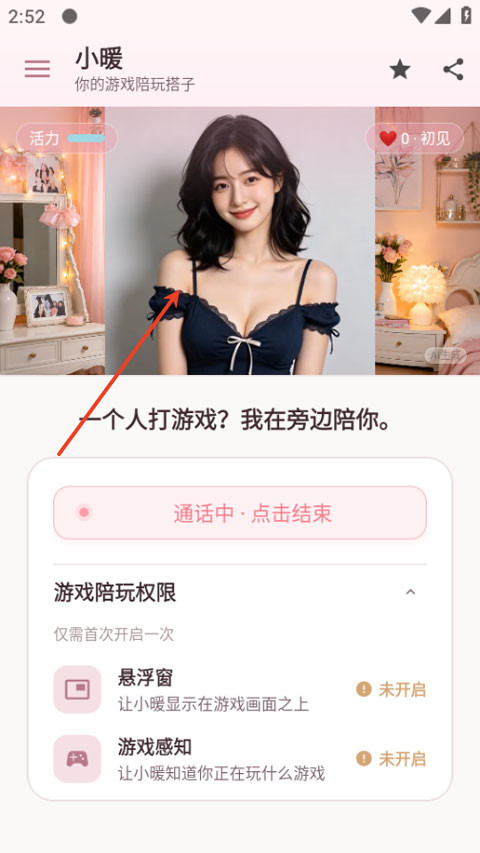
Task: Tap the 活力 energy chip
Action: [67, 138]
